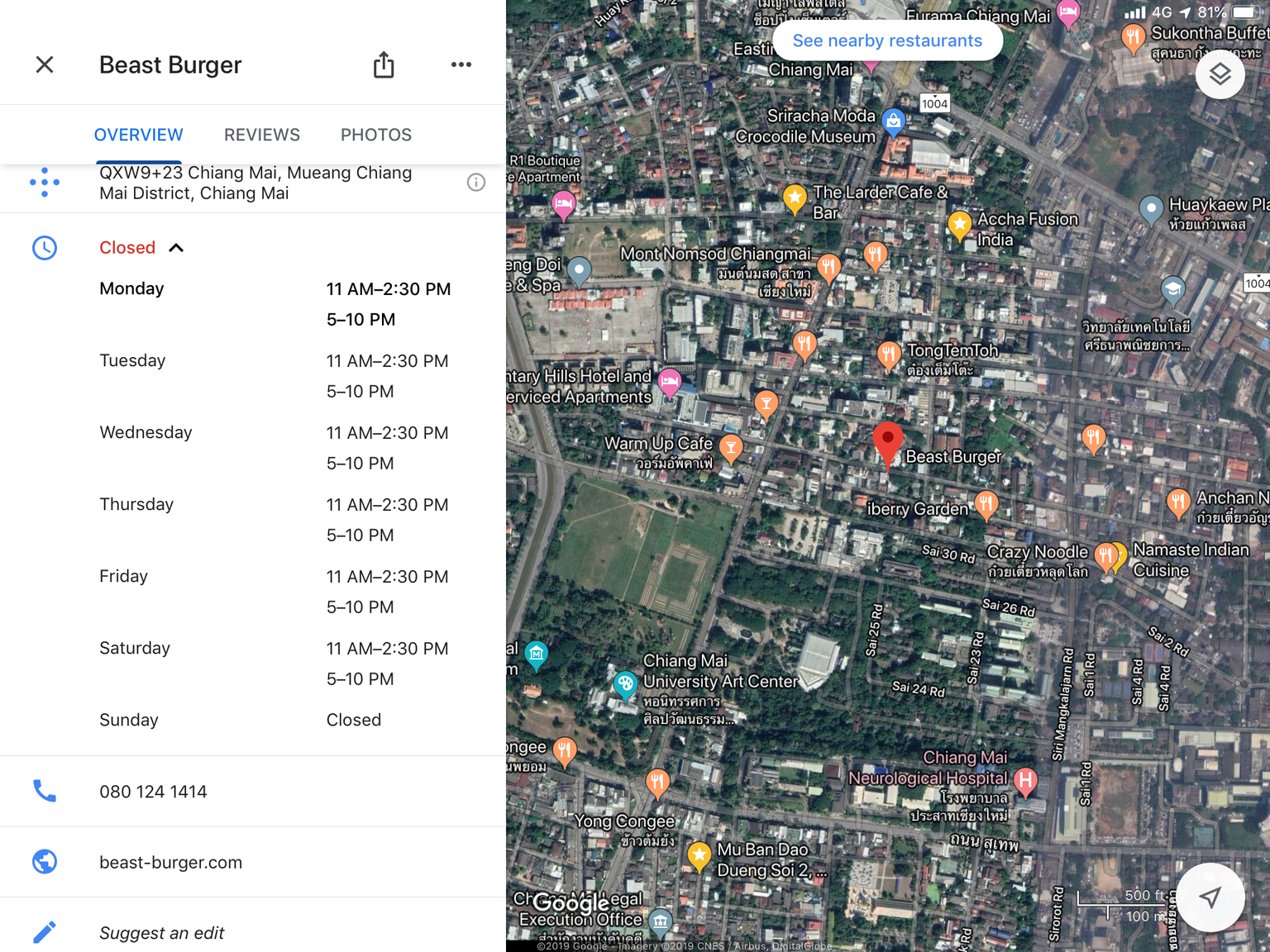The image size is (1270, 952).
Task: Center map on my location
Action: (x=1210, y=897)
